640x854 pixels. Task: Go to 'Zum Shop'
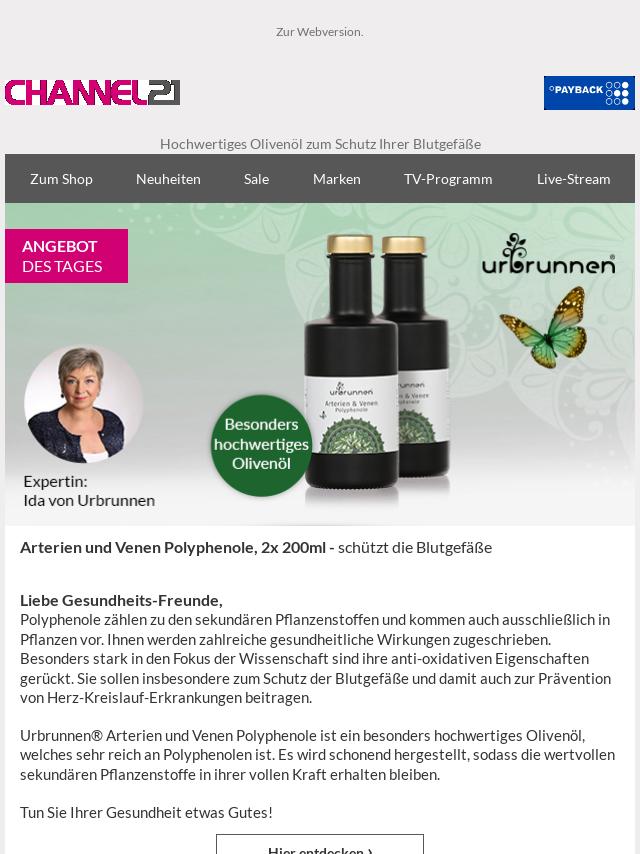point(61,179)
